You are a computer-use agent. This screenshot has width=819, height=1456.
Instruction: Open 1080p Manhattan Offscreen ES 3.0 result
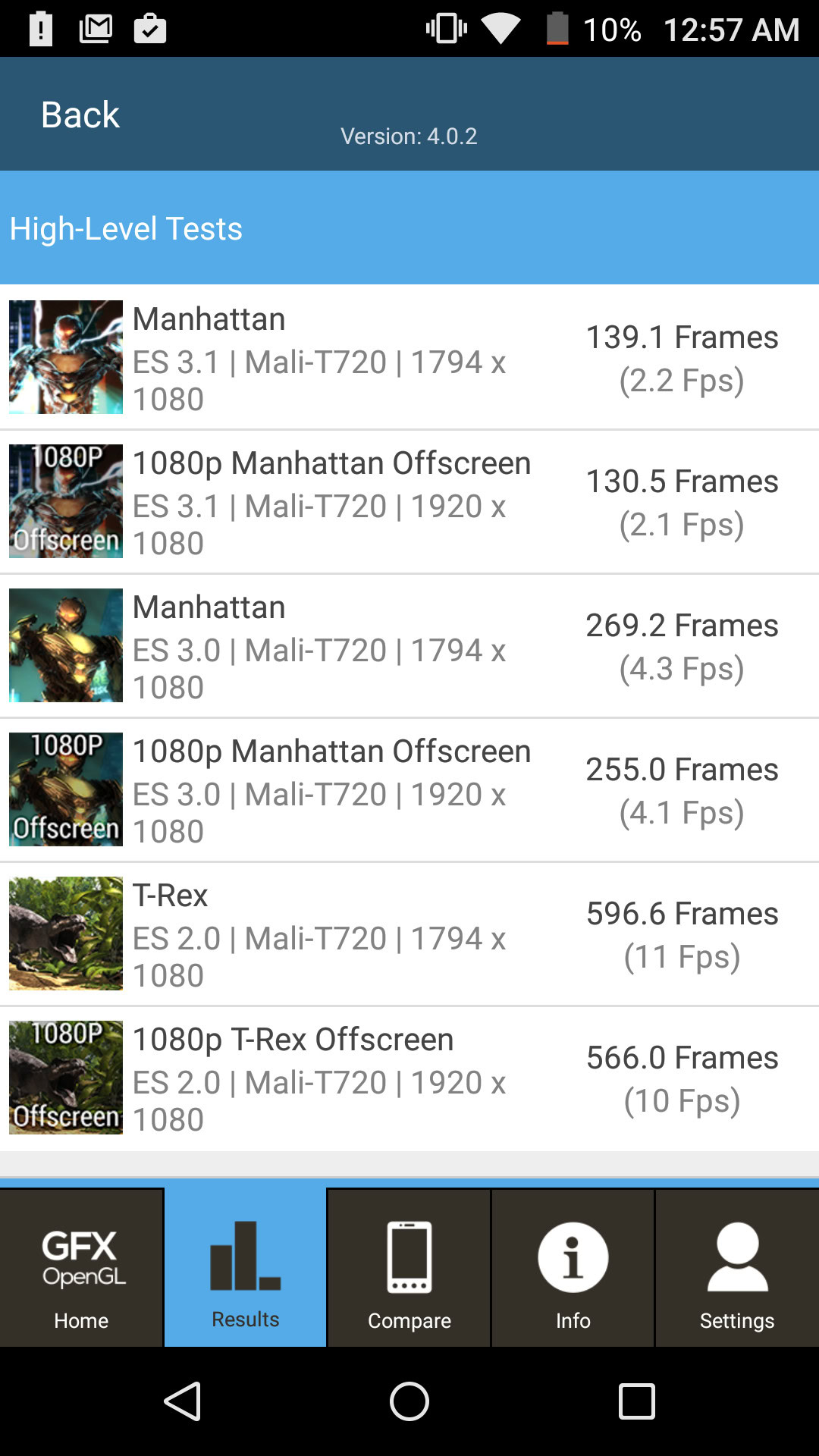point(409,789)
